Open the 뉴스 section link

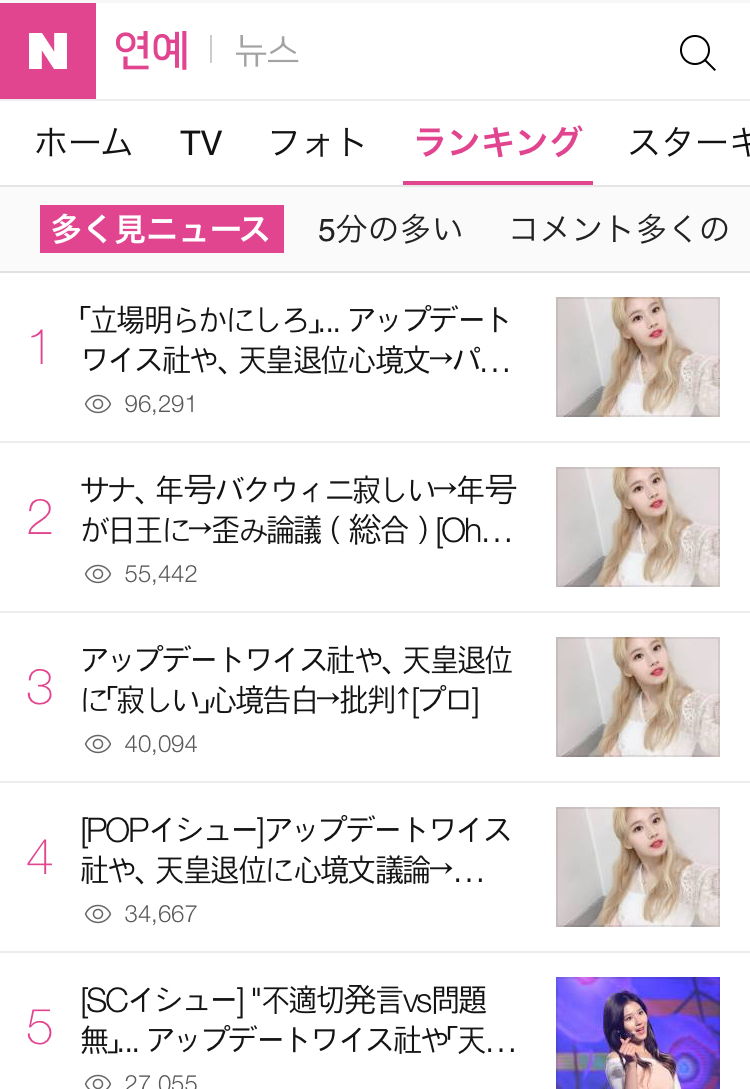[x=267, y=51]
